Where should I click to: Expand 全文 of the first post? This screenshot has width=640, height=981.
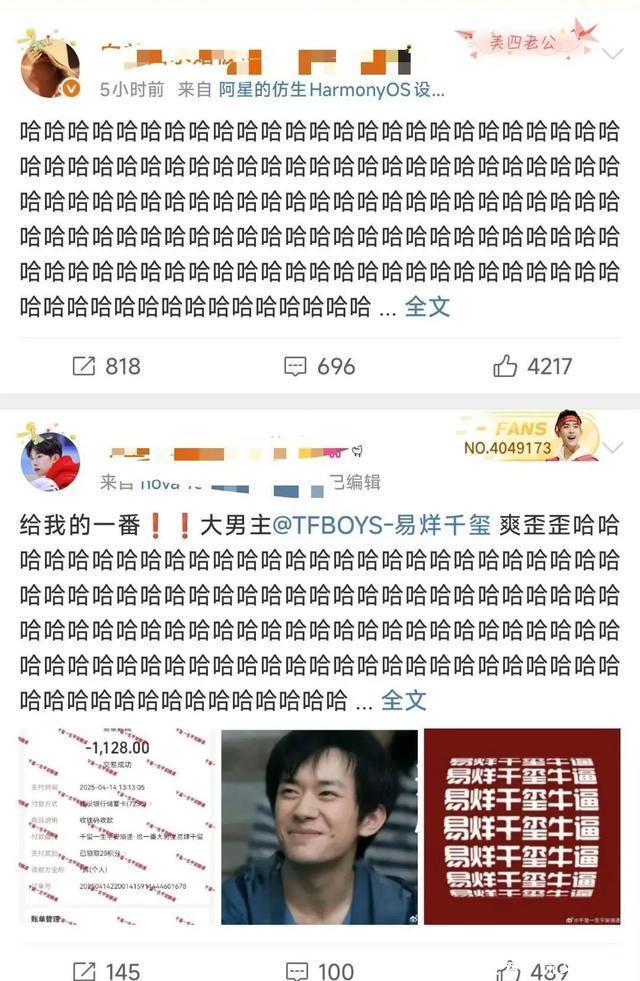[427, 307]
